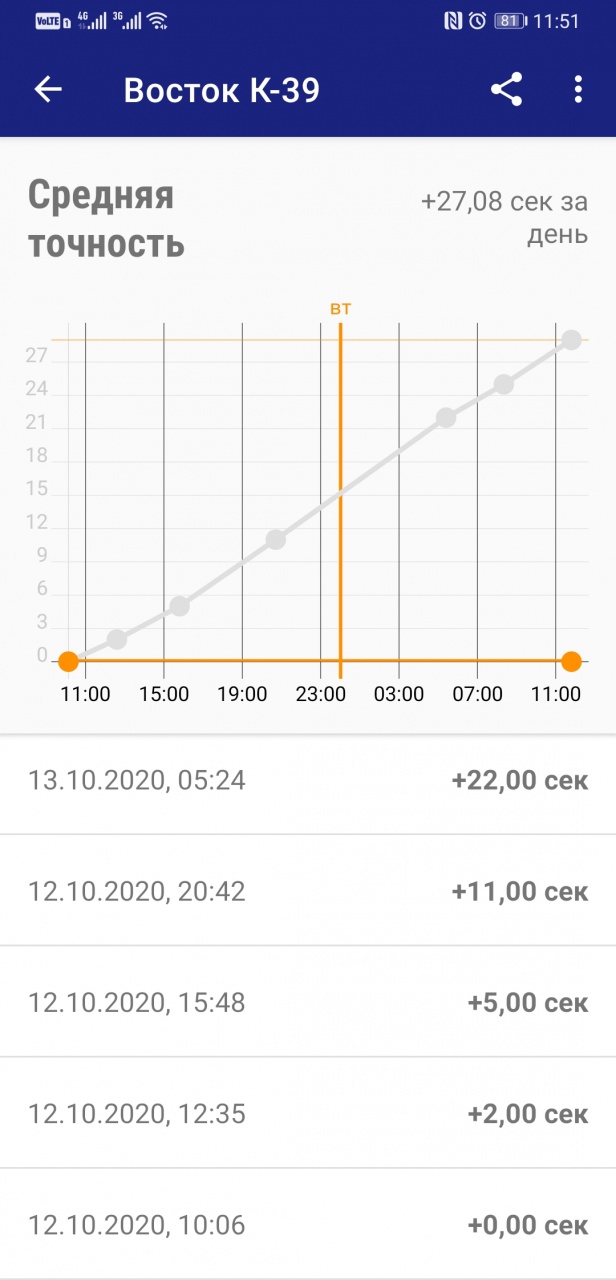The image size is (616, 1280).
Task: Open the 13.10.2020, 05:24 measurement
Action: coord(308,780)
